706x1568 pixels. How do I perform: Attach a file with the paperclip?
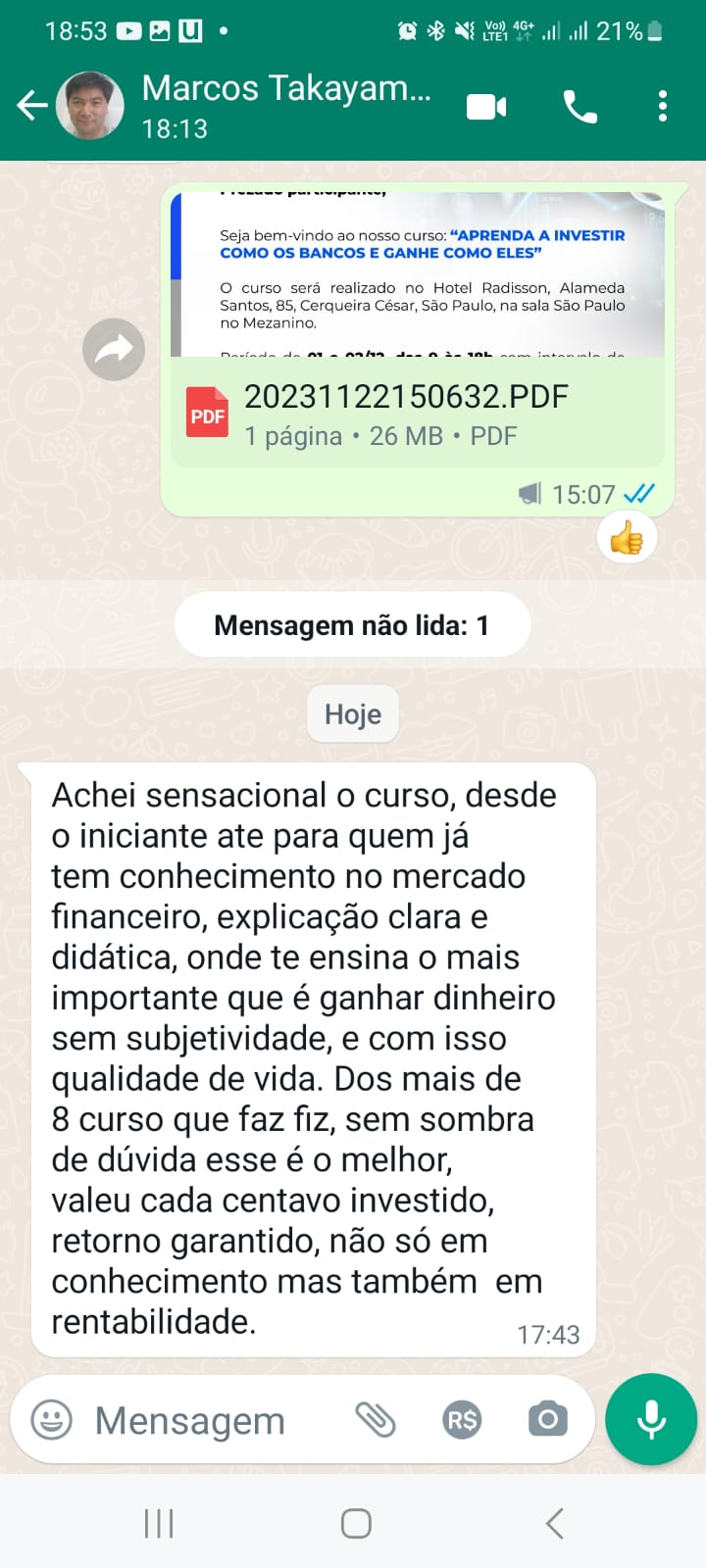point(376,1419)
